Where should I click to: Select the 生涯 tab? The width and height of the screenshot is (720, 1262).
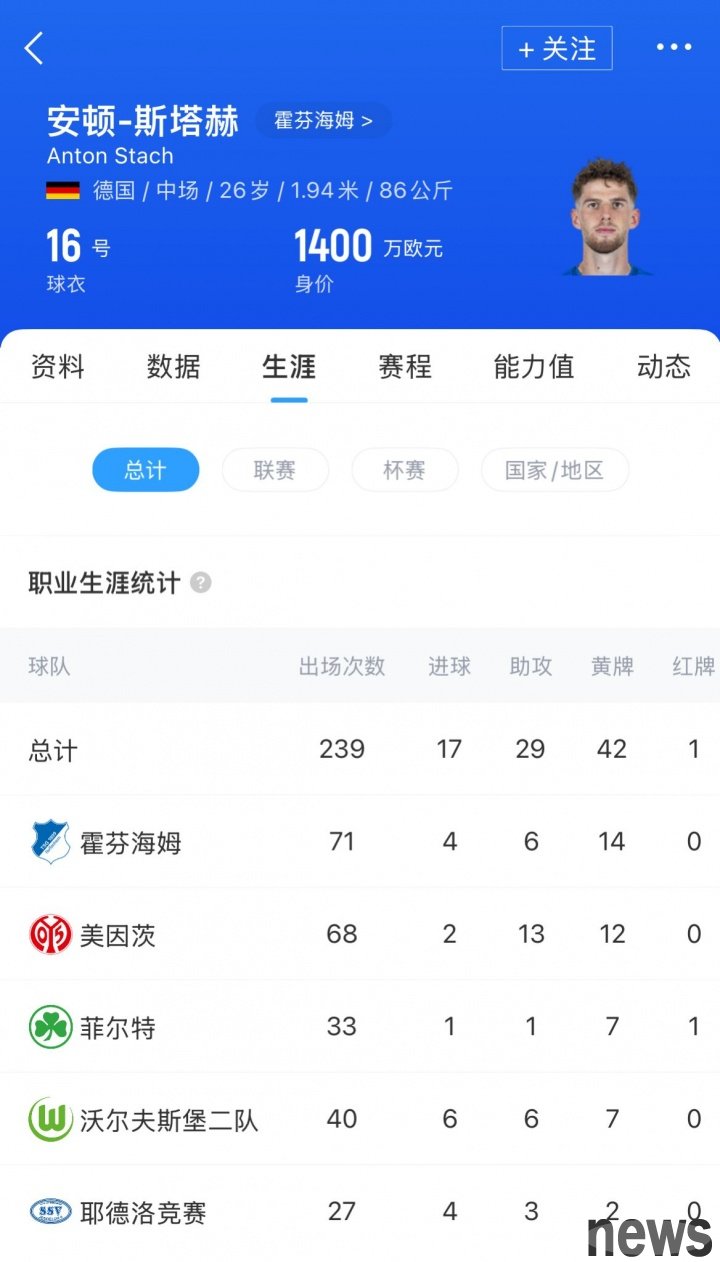point(289,367)
